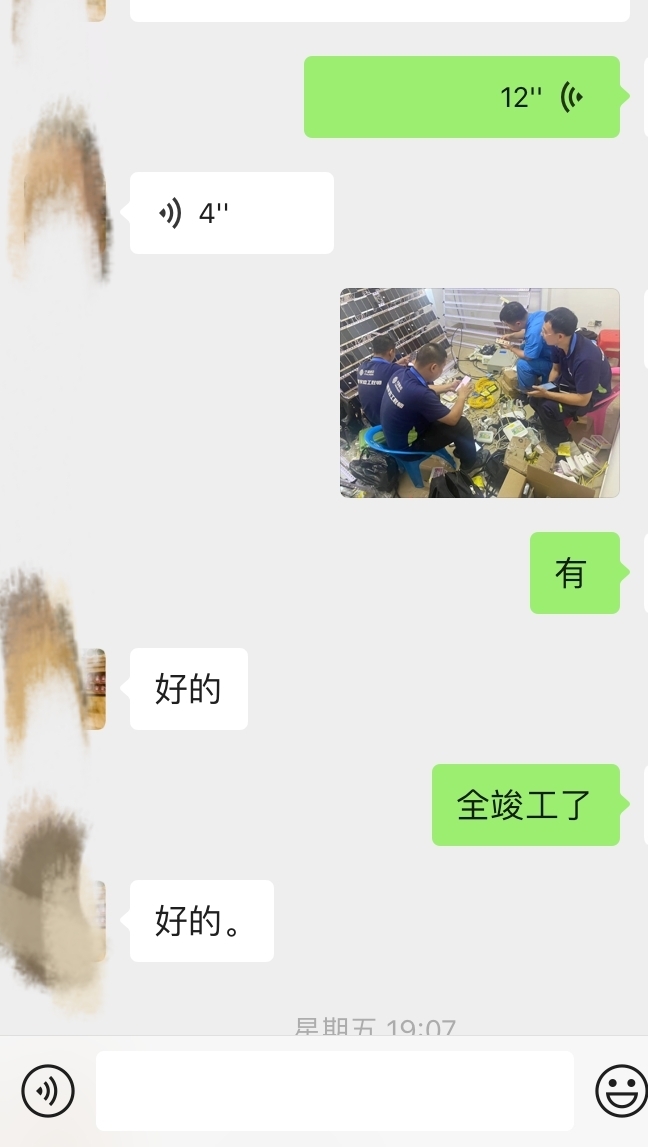Play the 12-second sent voice message
This screenshot has height=1147, width=648.
tap(461, 97)
